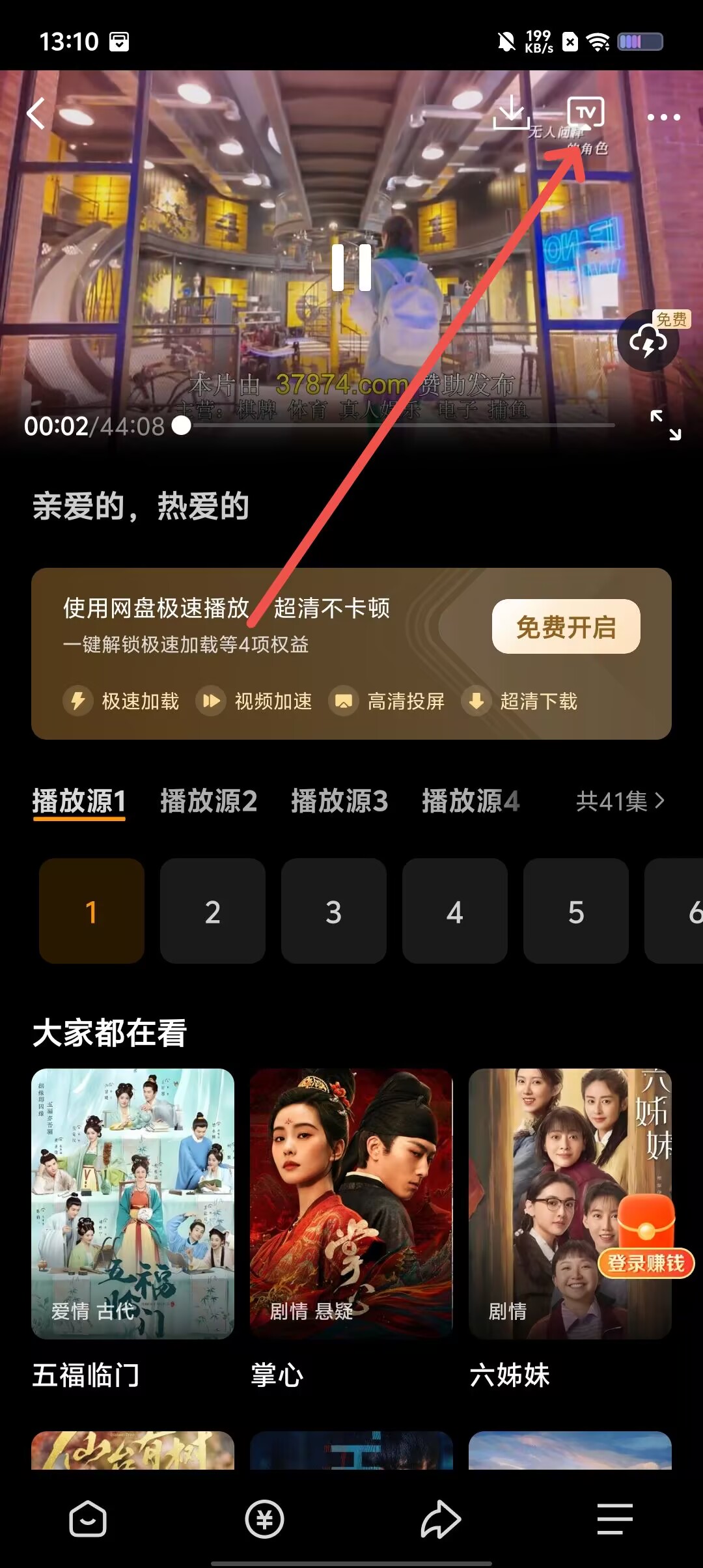Switch to 播放源2 tab

[x=208, y=801]
